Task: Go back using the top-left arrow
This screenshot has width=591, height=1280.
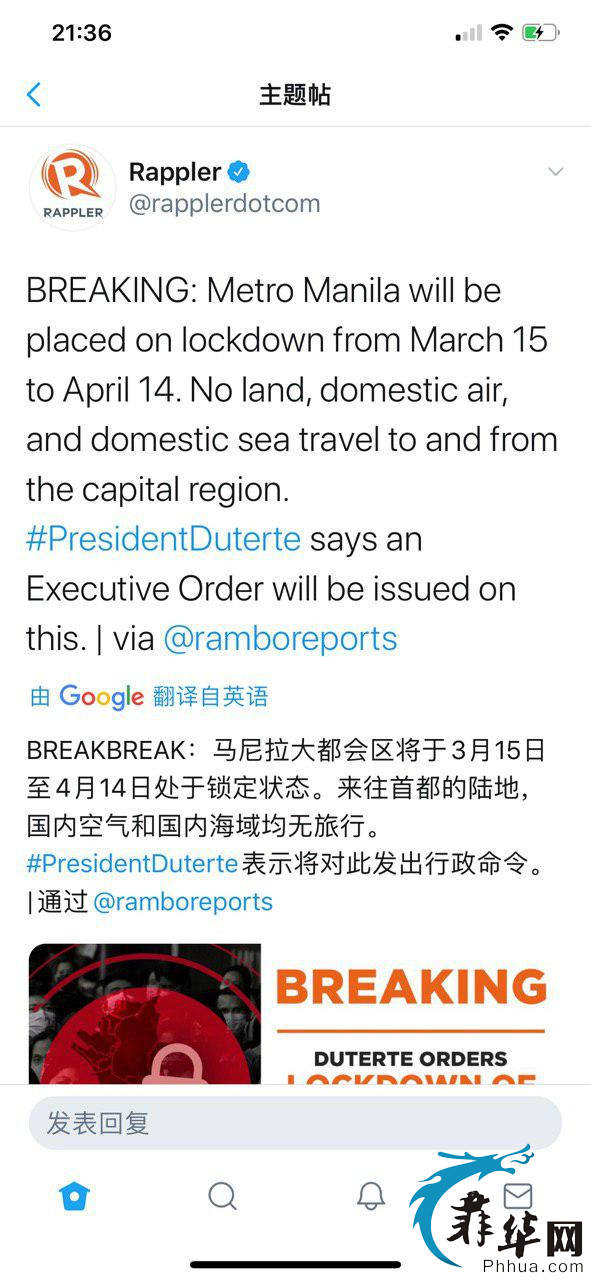Action: pyautogui.click(x=34, y=95)
